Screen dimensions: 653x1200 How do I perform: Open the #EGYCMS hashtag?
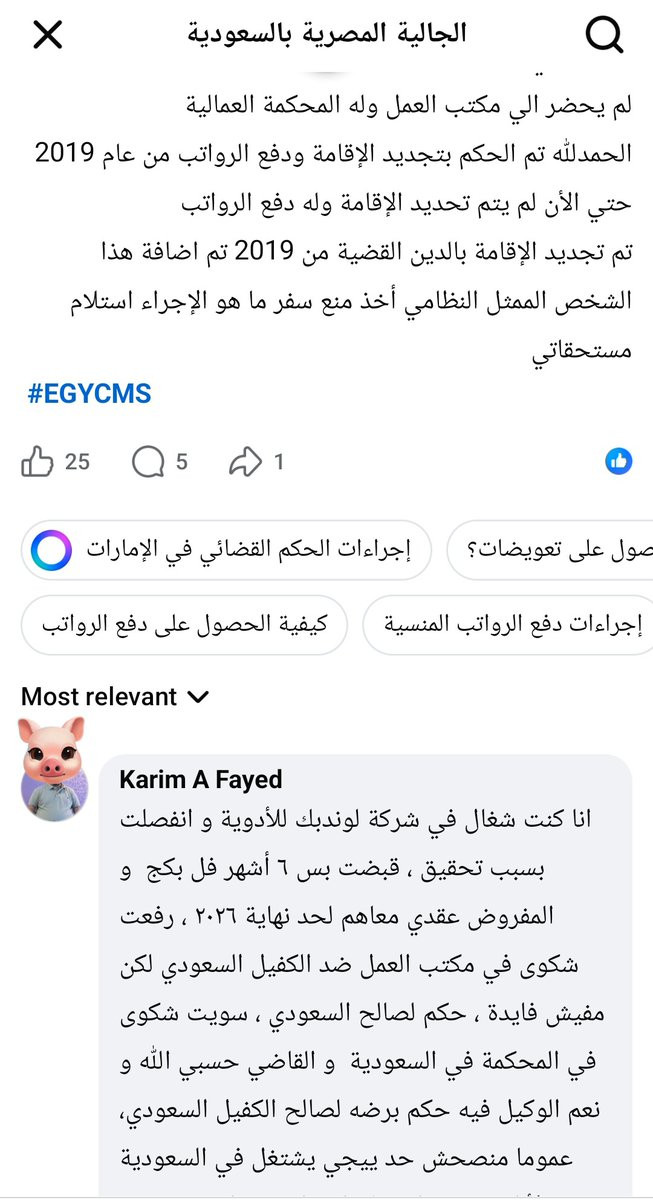pyautogui.click(x=89, y=393)
